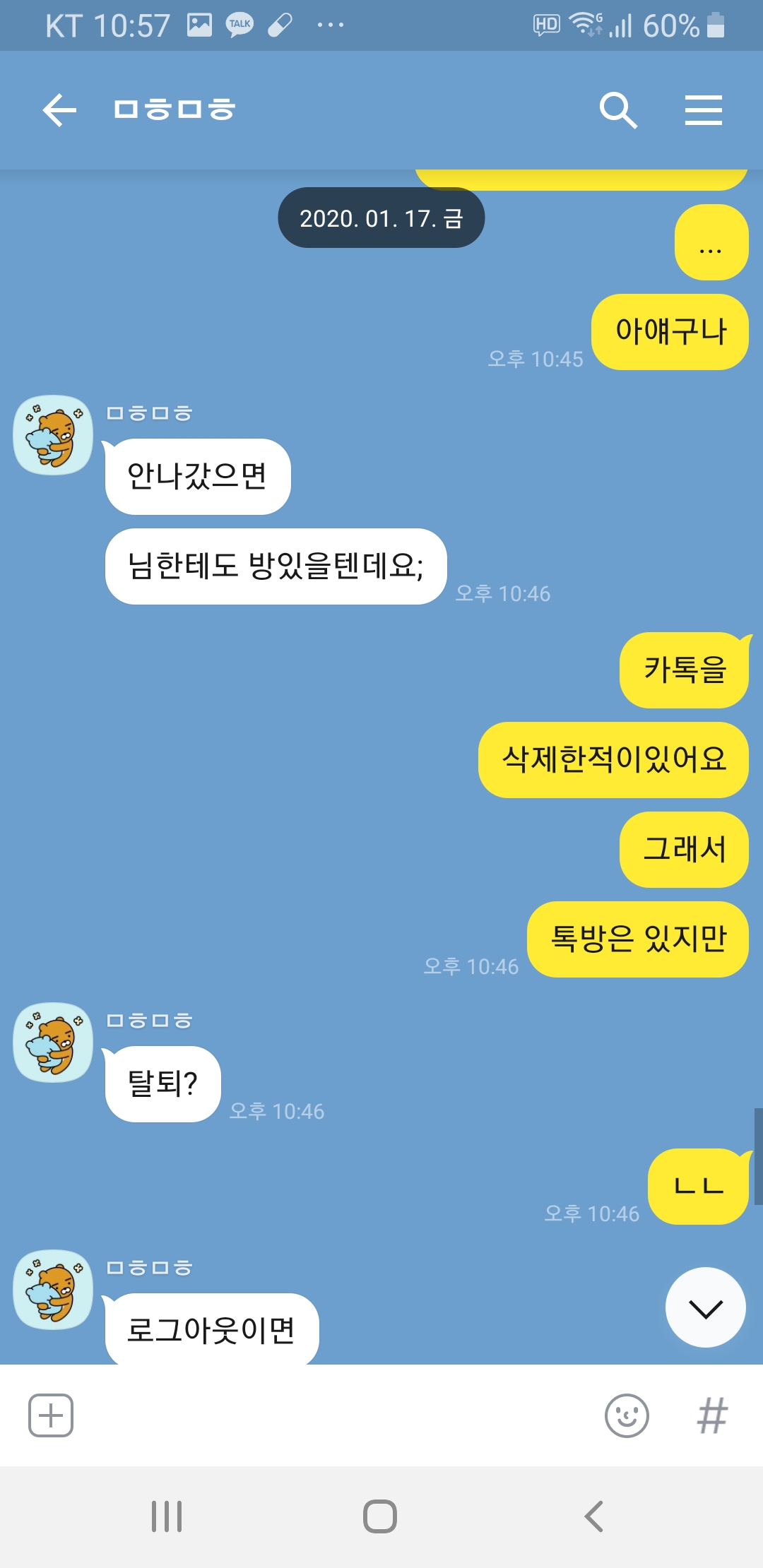Image resolution: width=763 pixels, height=1568 pixels.
Task: Open the plus attachment menu
Action: (51, 1415)
